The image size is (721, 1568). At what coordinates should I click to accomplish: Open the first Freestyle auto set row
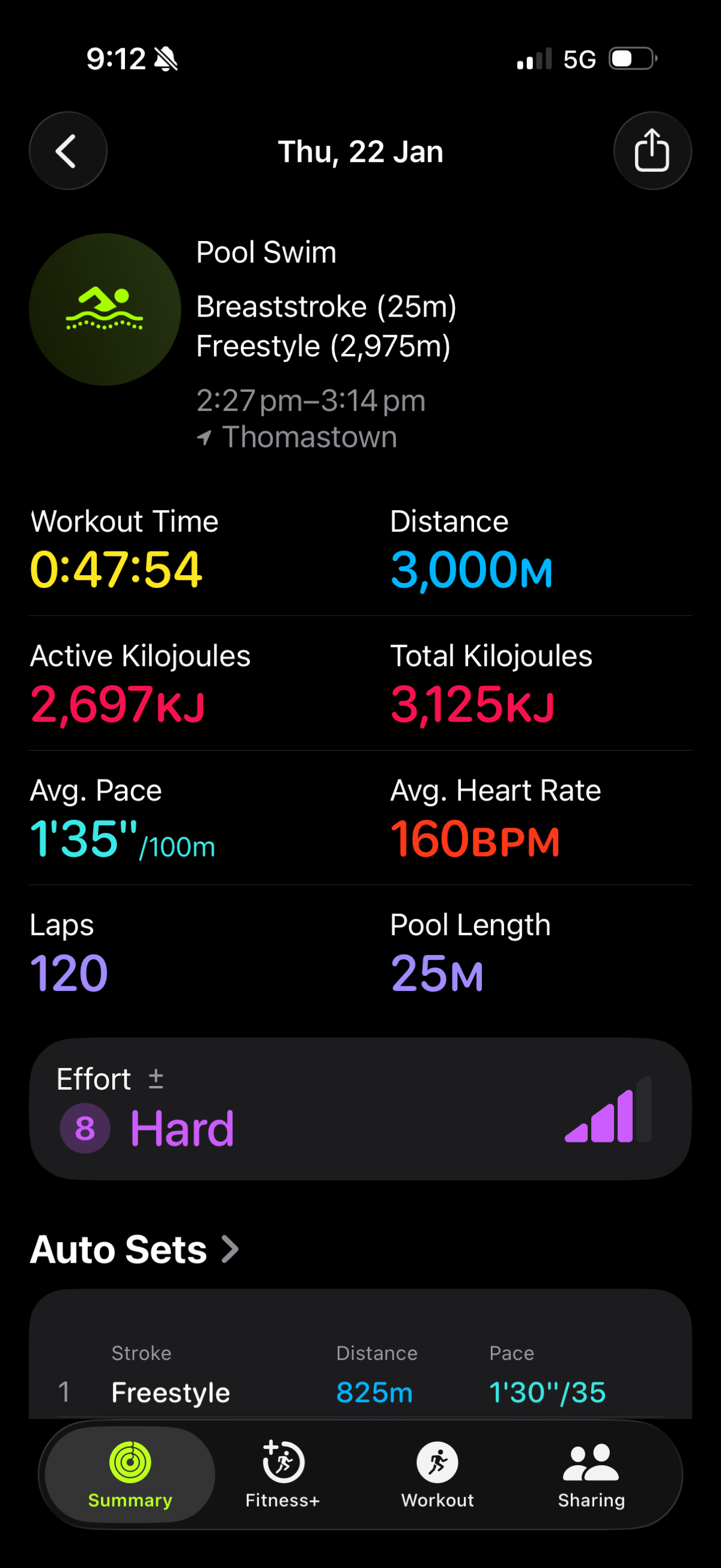tap(359, 1391)
